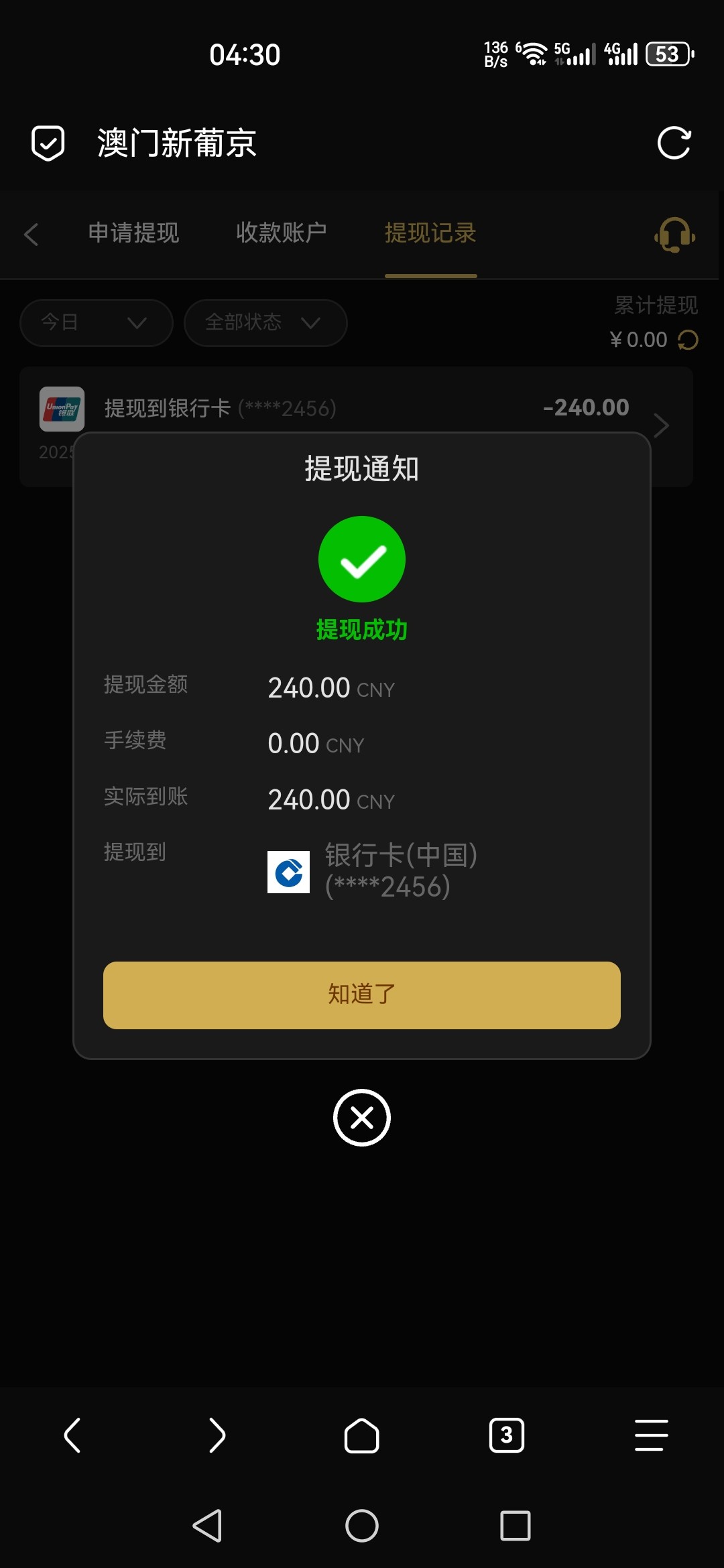This screenshot has width=724, height=1568.
Task: Open the site security shield icon
Action: [48, 143]
